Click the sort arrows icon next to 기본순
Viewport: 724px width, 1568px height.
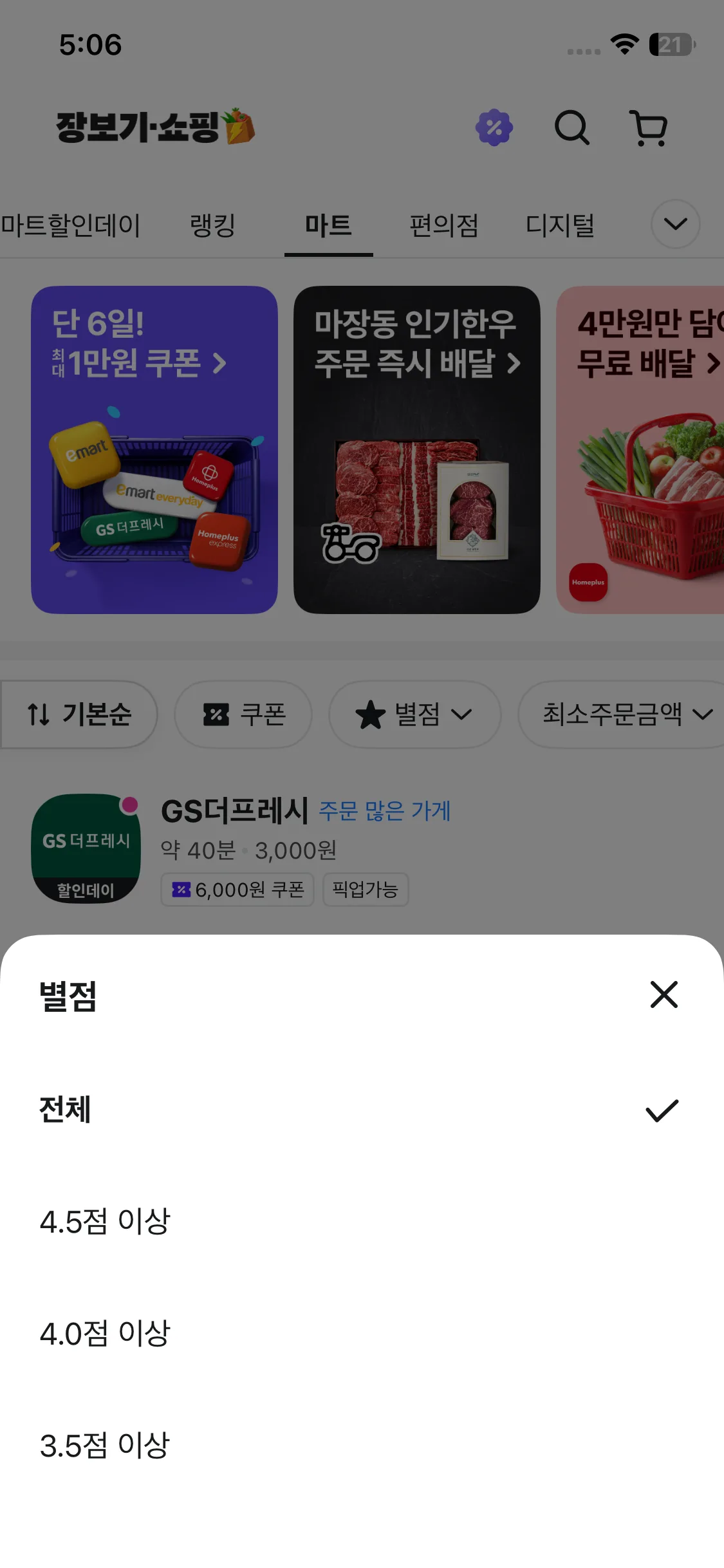tap(39, 714)
